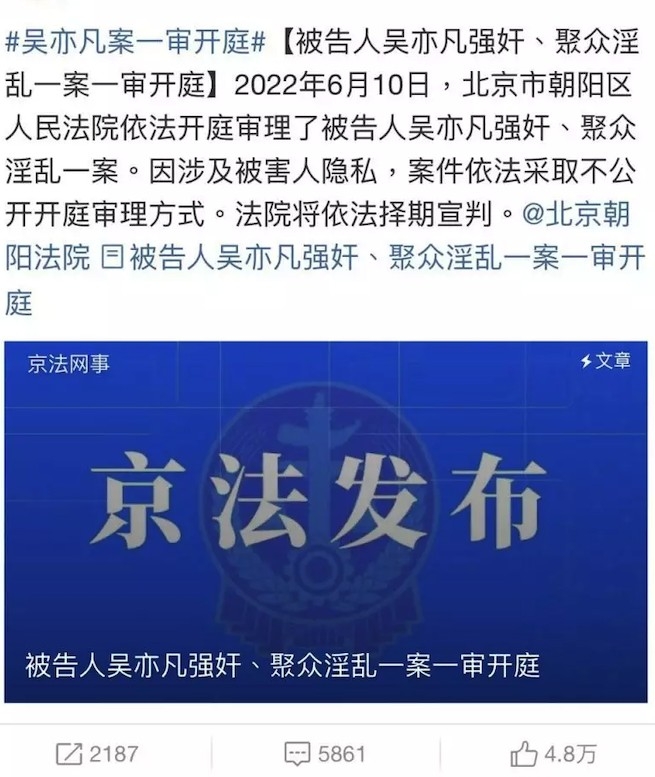The image size is (655, 777).
Task: Open the #吴亦凡案一审开庭# hashtag topic
Action: click(x=137, y=41)
